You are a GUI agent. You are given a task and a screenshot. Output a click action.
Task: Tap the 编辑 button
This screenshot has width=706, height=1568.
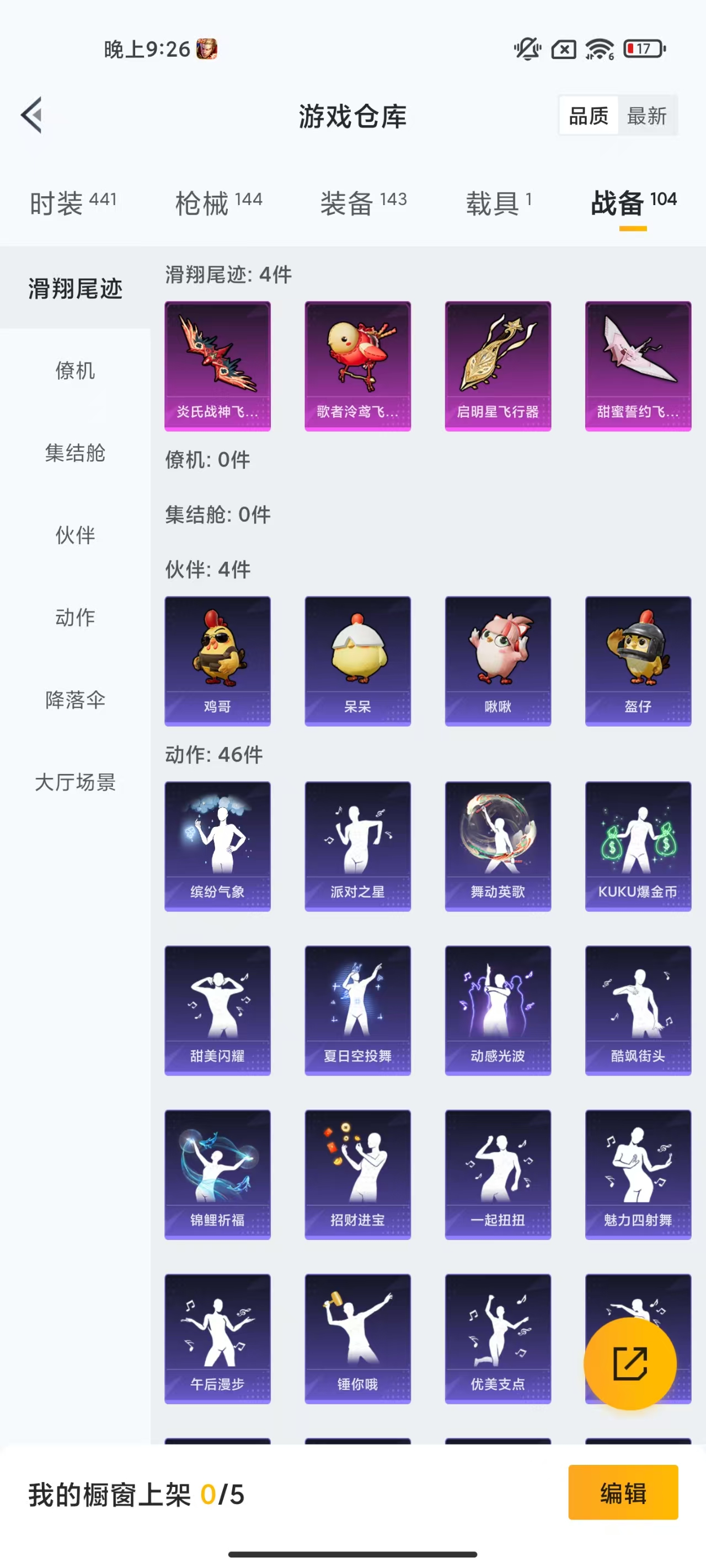(x=623, y=1492)
